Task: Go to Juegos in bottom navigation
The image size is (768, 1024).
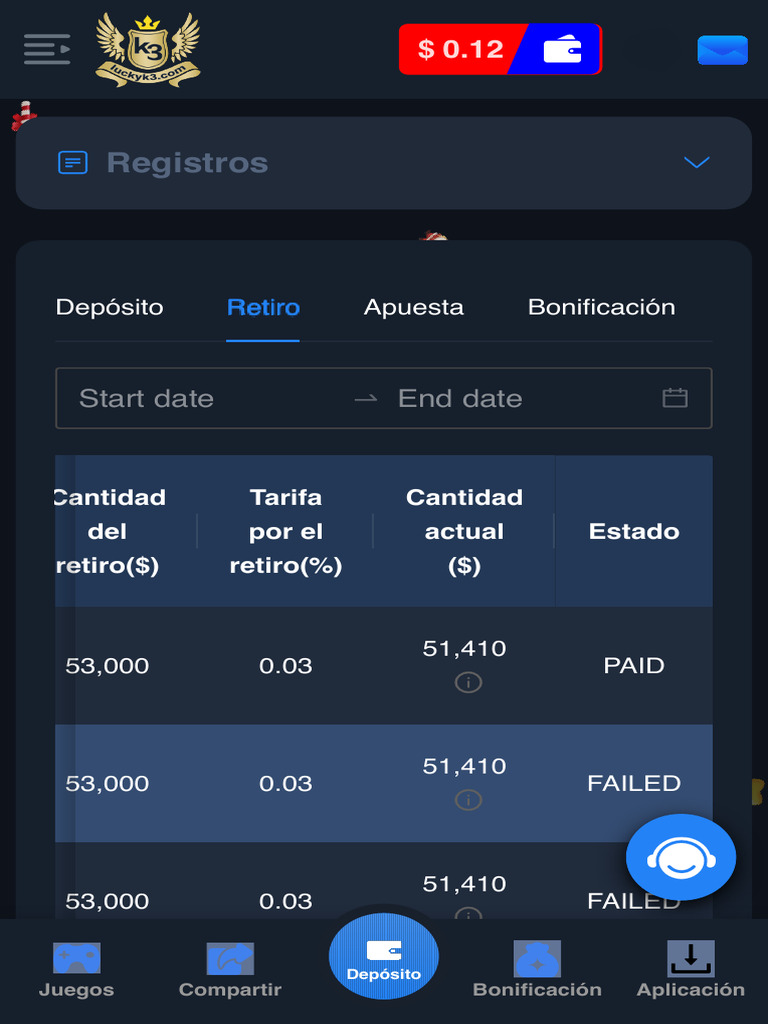Action: 76,970
